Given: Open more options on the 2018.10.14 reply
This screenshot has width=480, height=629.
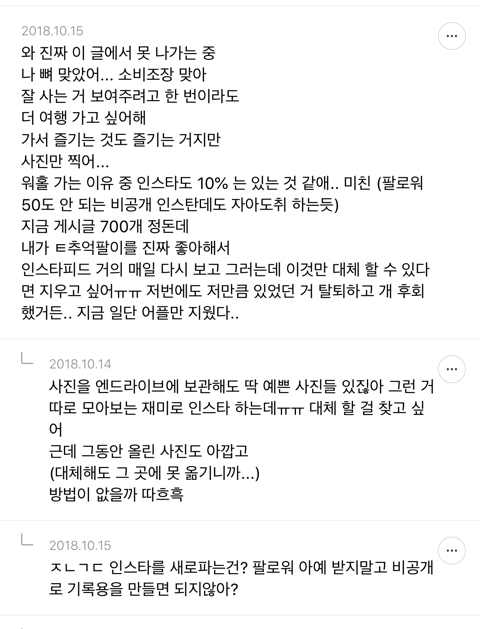Looking at the screenshot, I should (452, 369).
